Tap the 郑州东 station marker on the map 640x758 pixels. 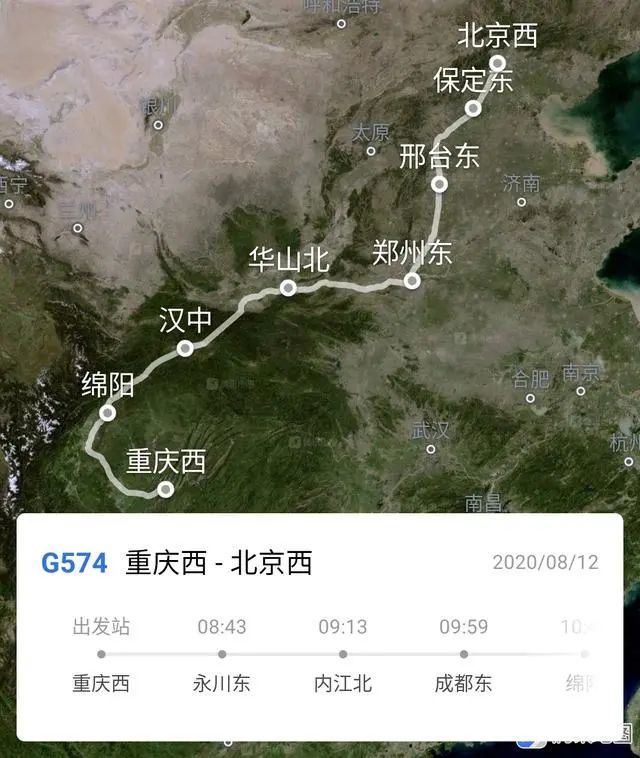tap(412, 281)
